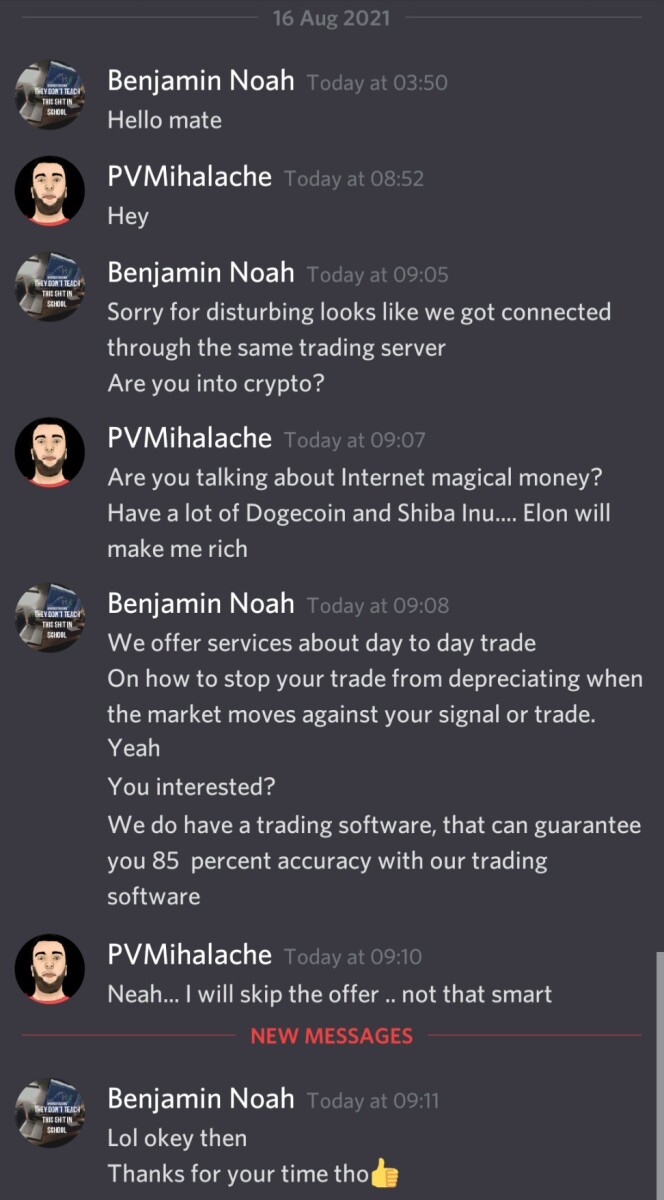Open the Benjamin Noah username at 09:05
The width and height of the screenshot is (664, 1200).
pyautogui.click(x=201, y=273)
